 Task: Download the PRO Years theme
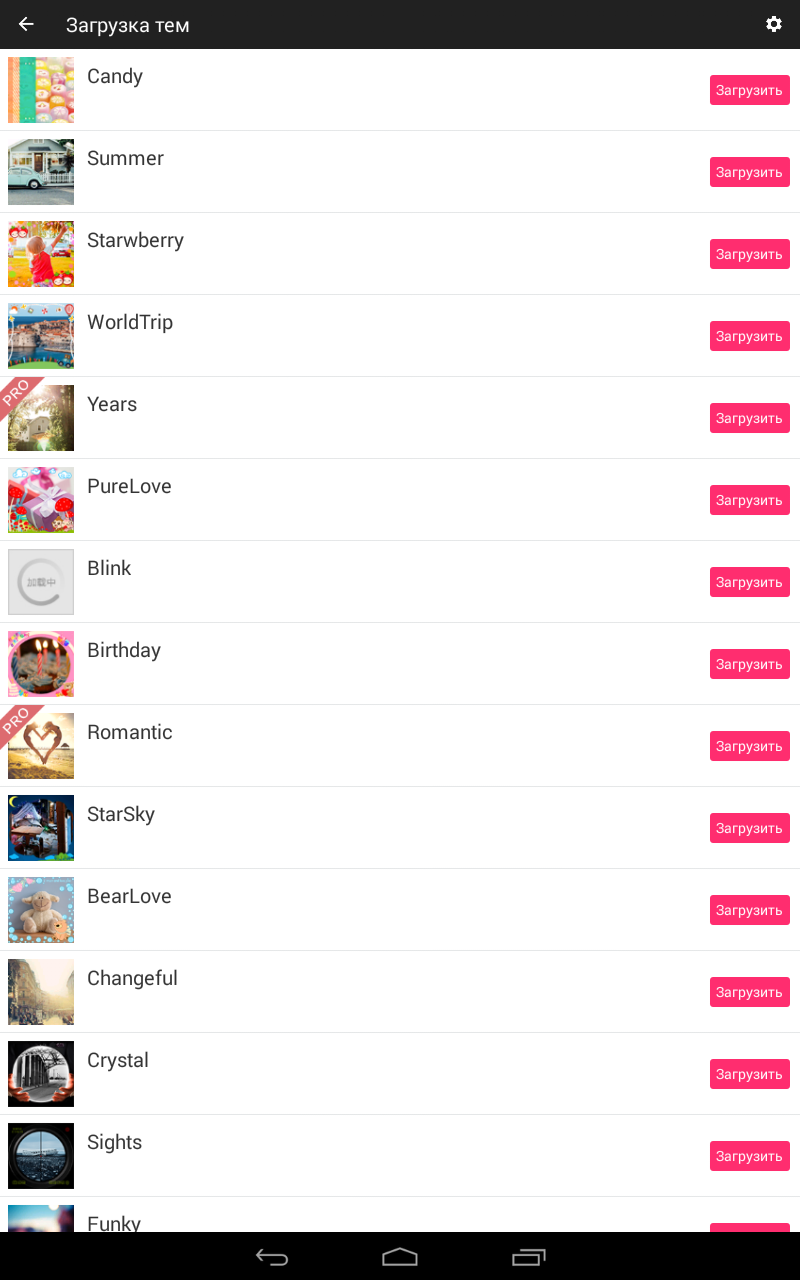coord(749,418)
